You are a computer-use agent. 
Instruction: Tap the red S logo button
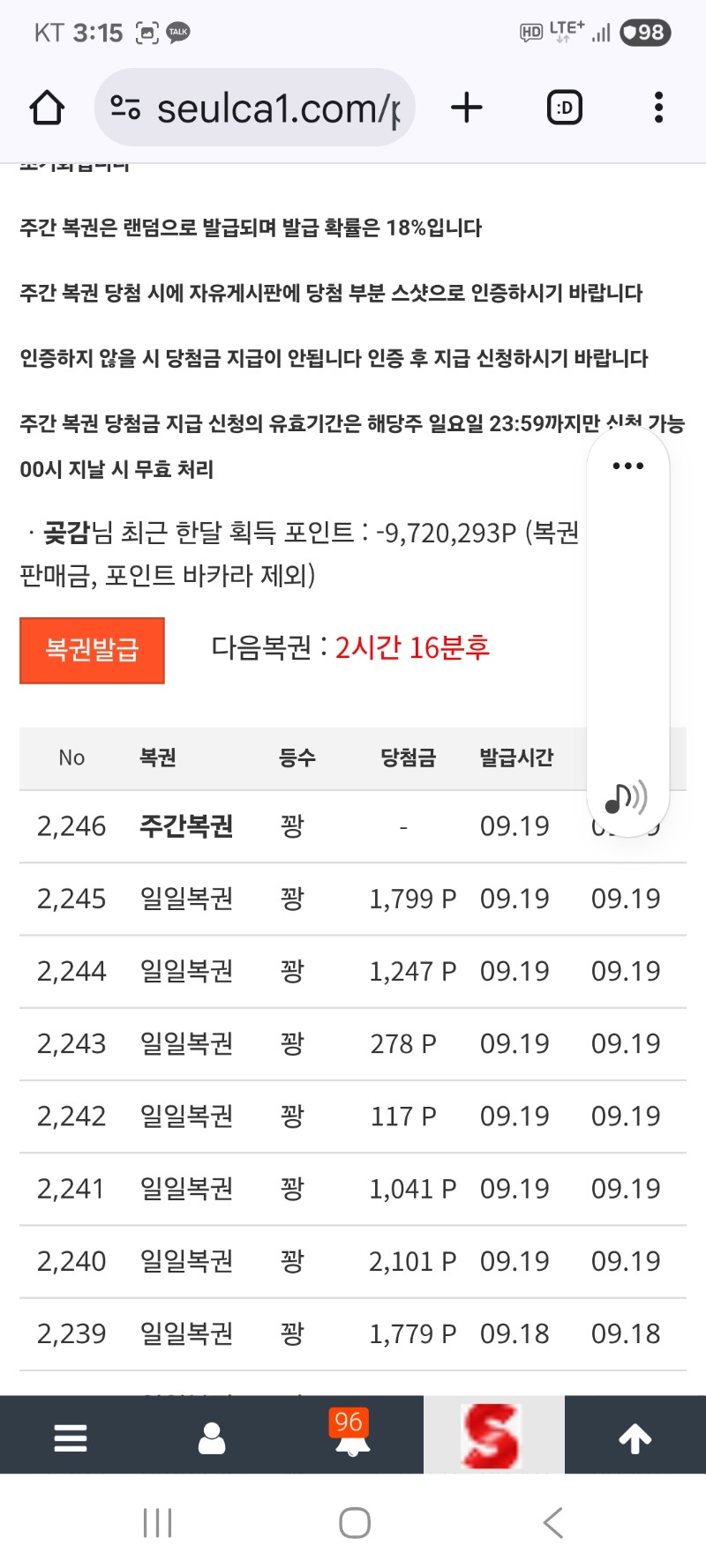coord(493,1436)
